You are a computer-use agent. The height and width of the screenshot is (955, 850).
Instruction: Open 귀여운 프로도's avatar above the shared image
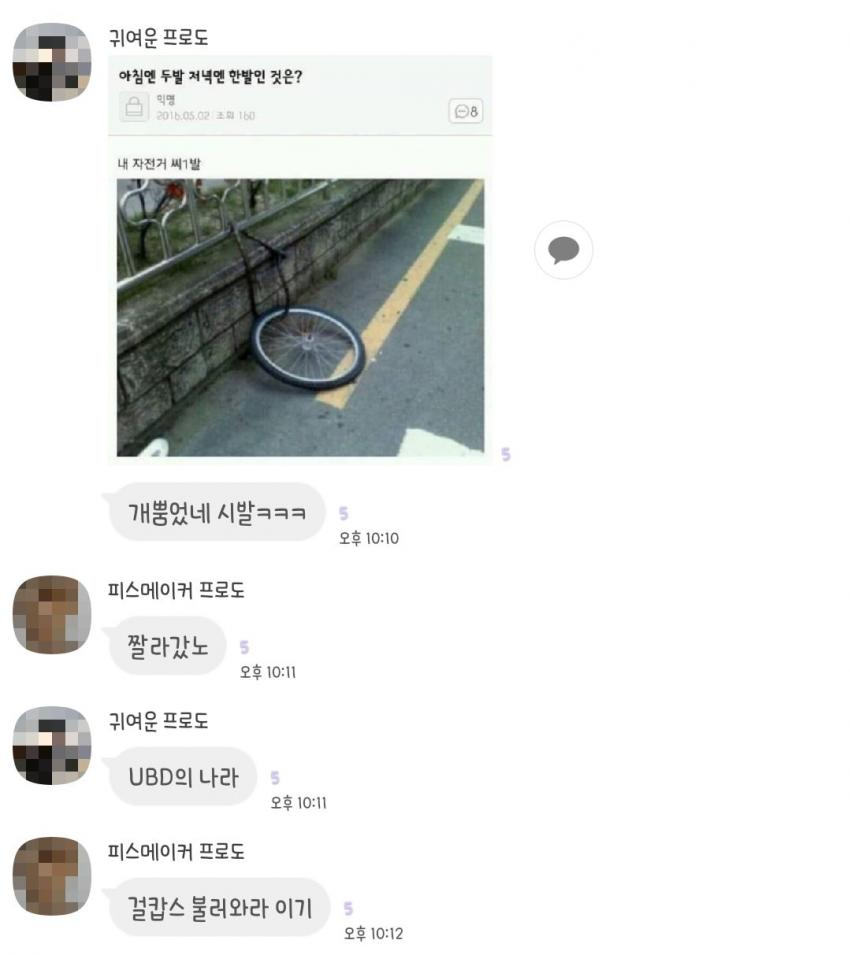(x=52, y=62)
